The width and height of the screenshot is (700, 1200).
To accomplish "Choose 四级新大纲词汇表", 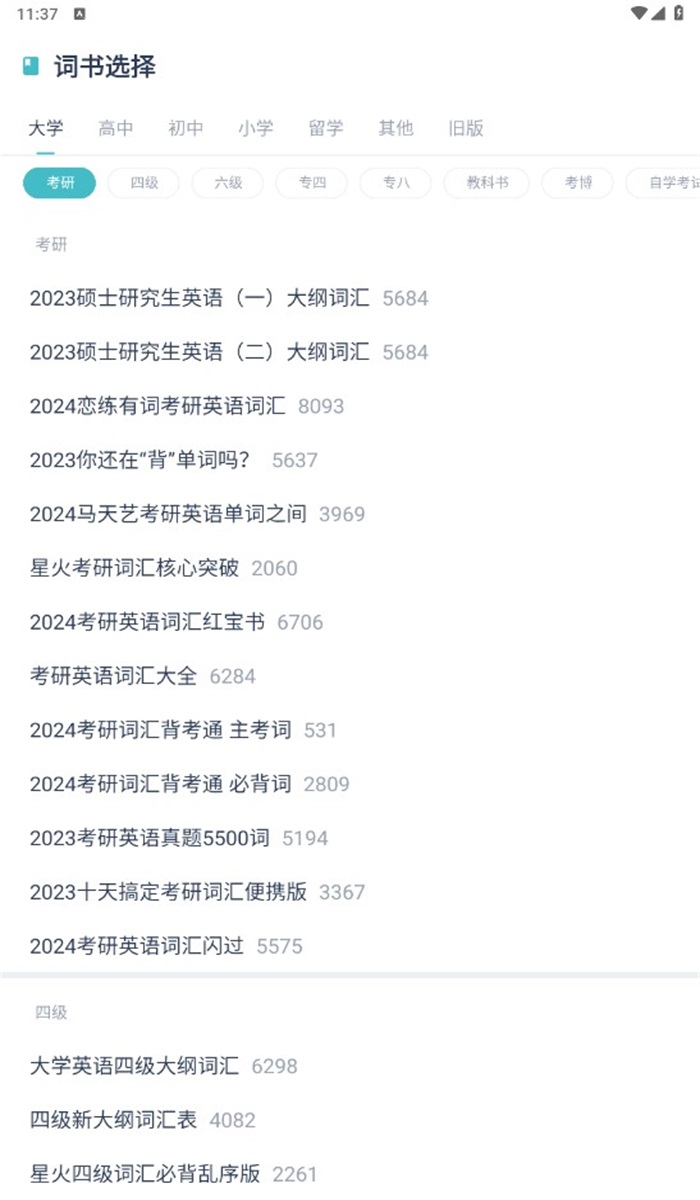I will click(x=114, y=1120).
